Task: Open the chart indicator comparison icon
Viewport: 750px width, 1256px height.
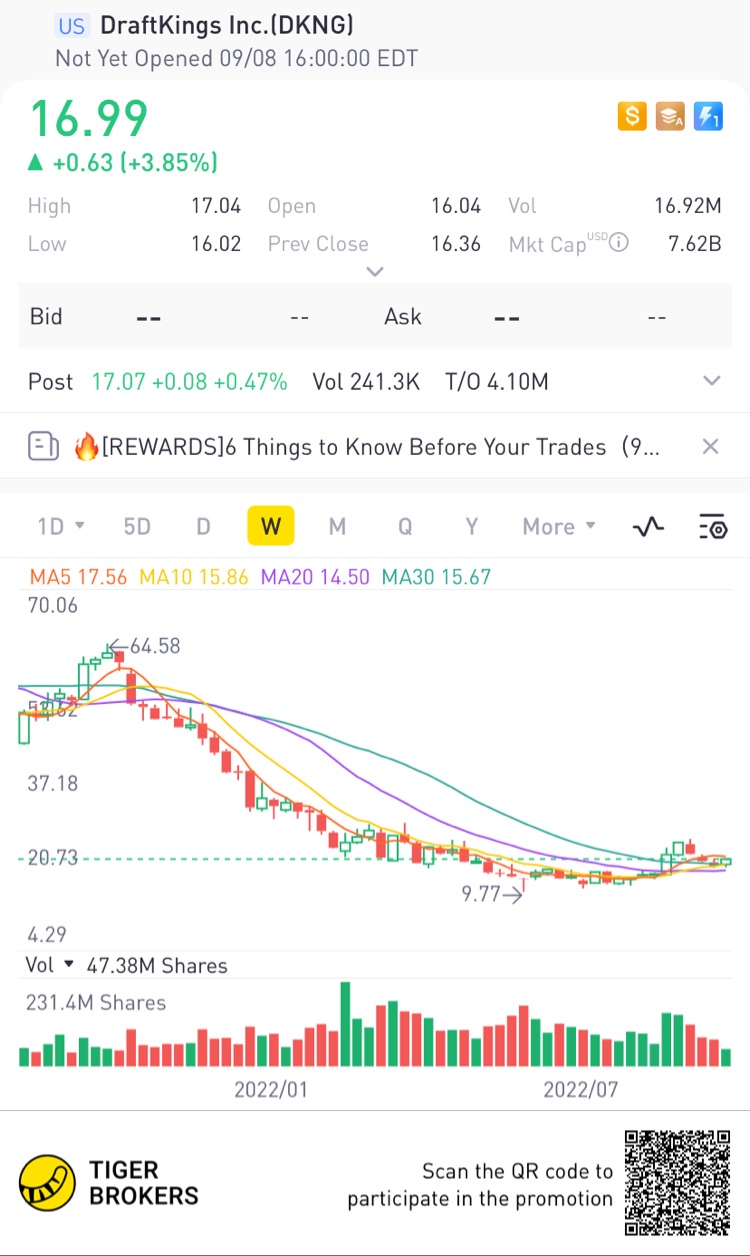Action: [649, 526]
